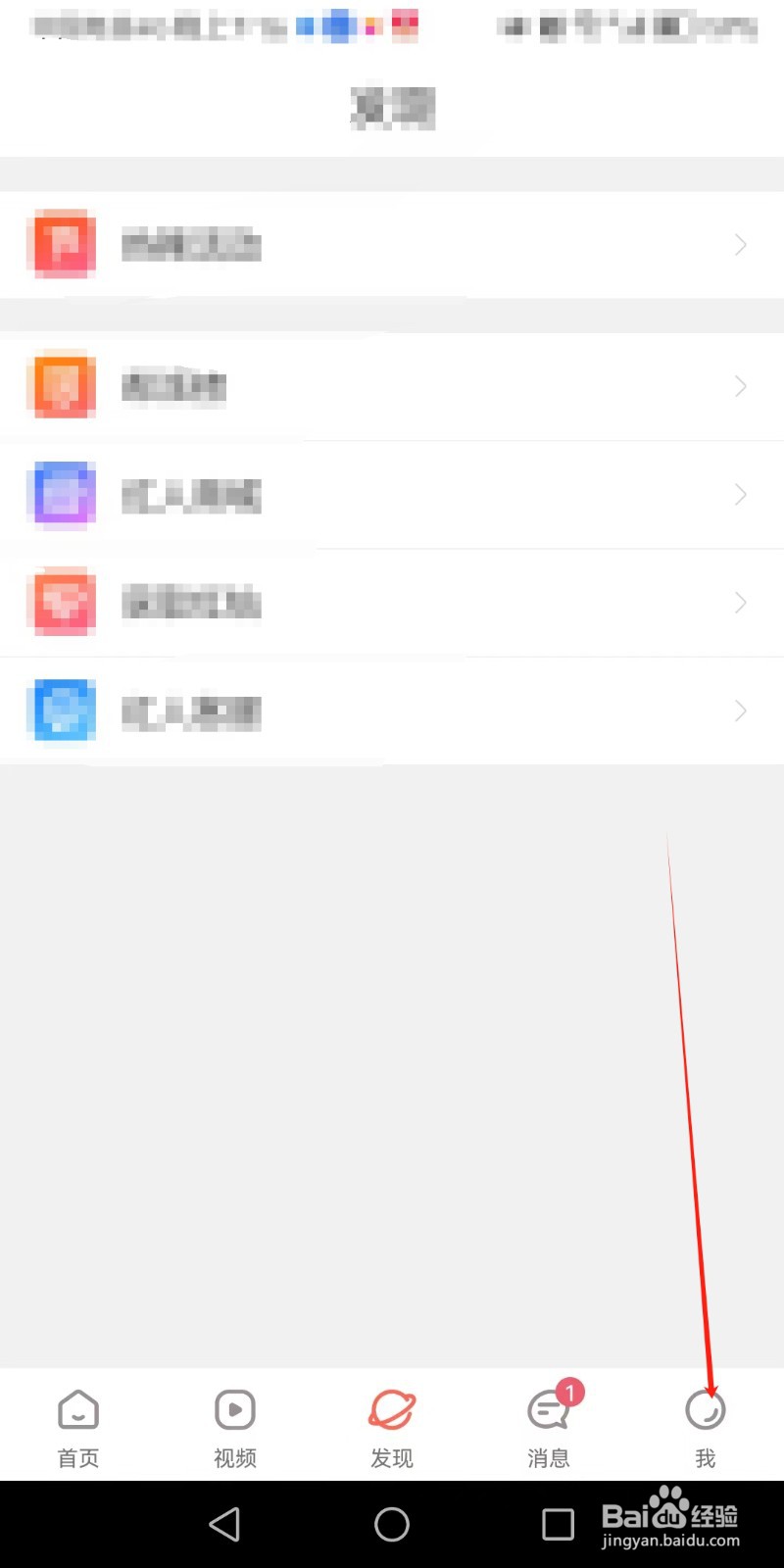Select the blue icon of the last list row
This screenshot has width=784, height=1568.
62,710
